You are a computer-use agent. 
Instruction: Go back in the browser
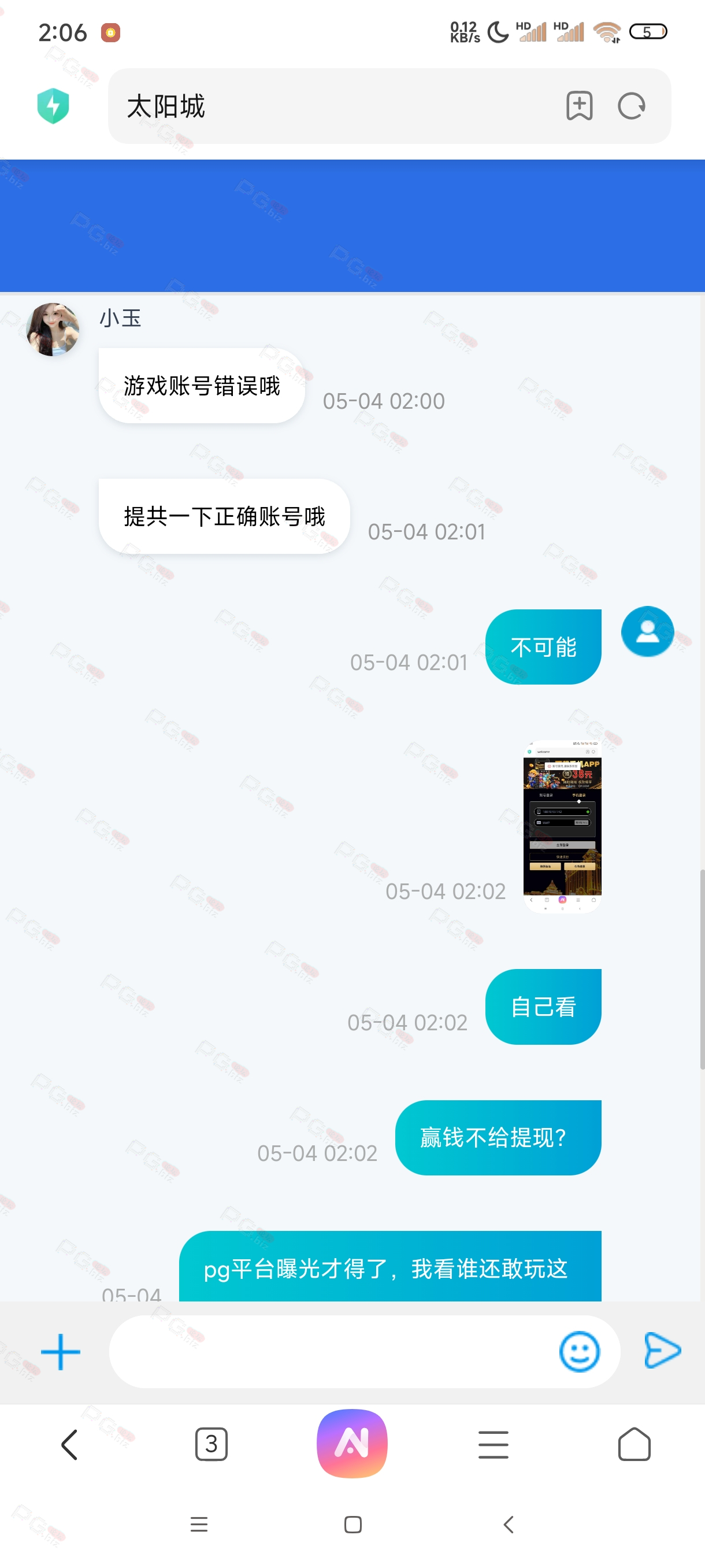pos(70,1444)
